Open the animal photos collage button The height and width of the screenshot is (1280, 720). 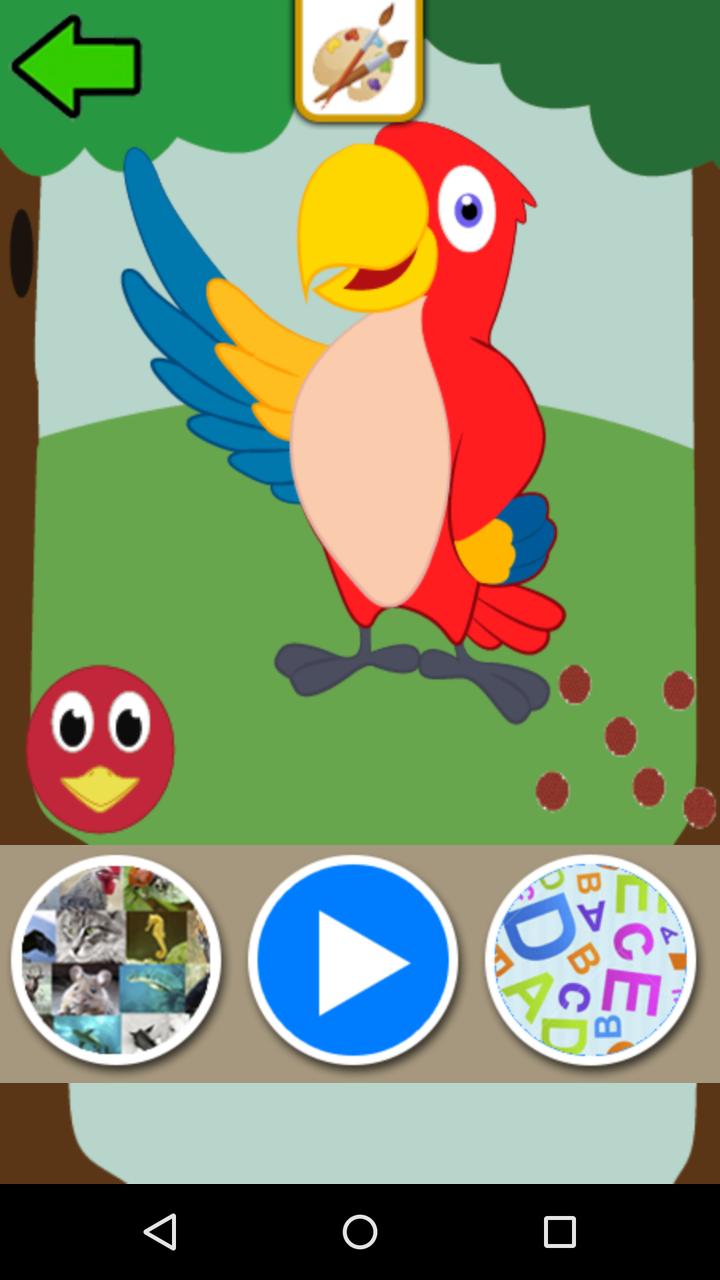pos(116,960)
